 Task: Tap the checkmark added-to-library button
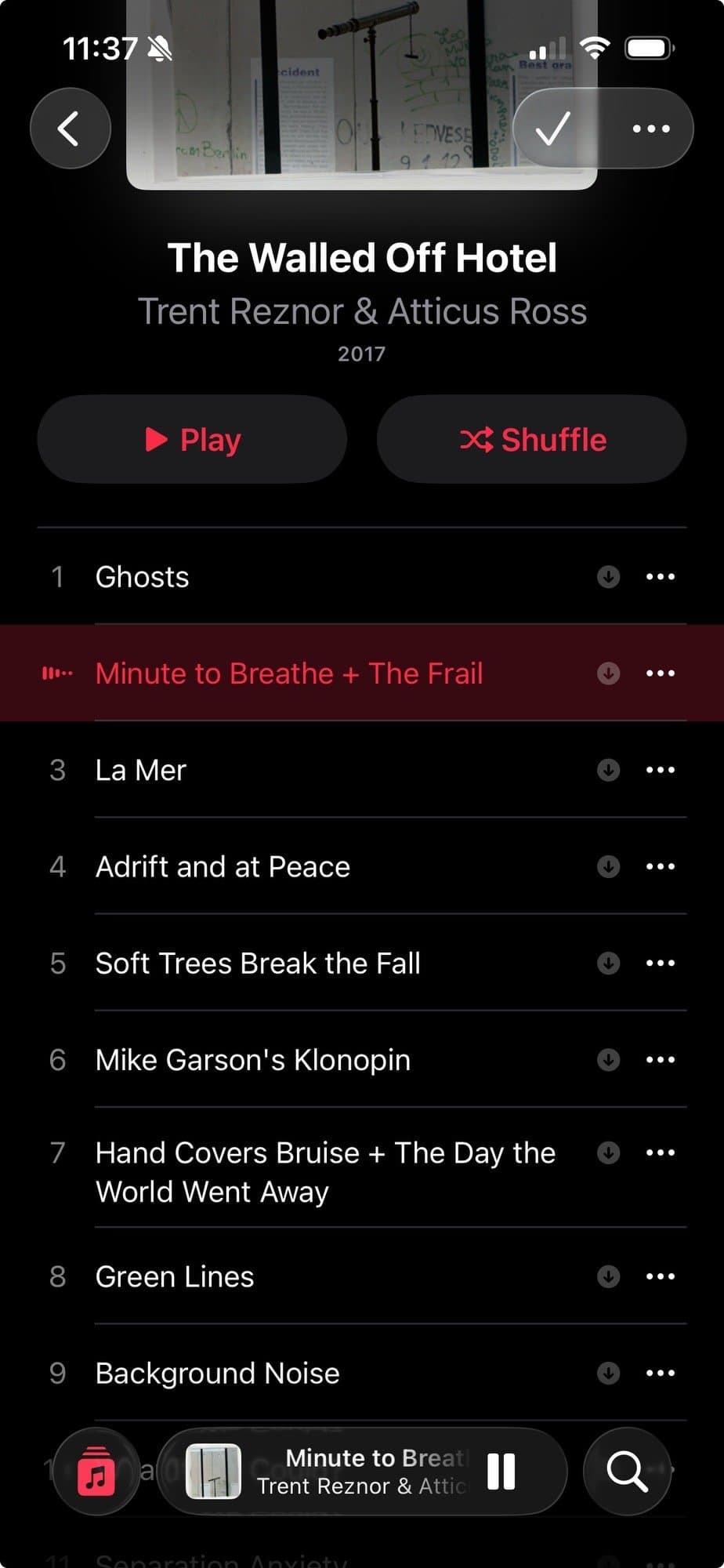553,129
